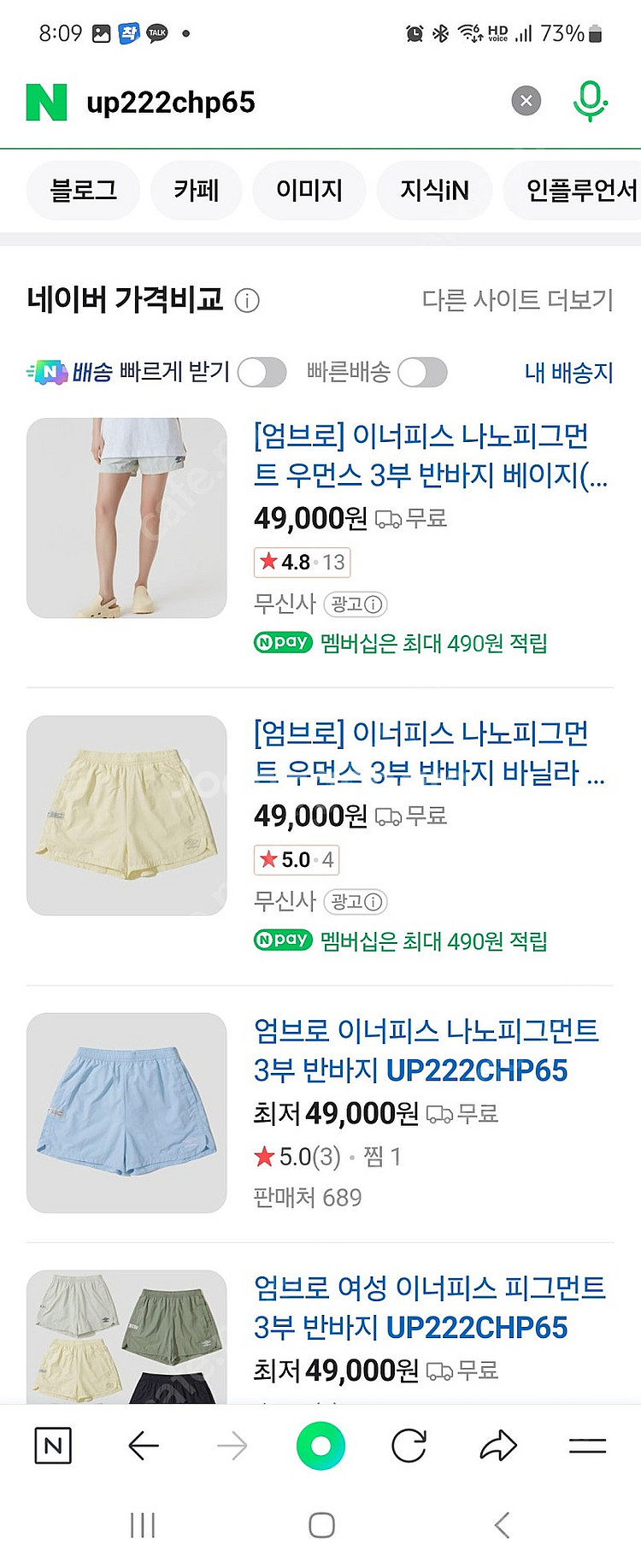
Task: Open 엄브로 여성 이너피스 피그먼트 listing
Action: 429,1306
